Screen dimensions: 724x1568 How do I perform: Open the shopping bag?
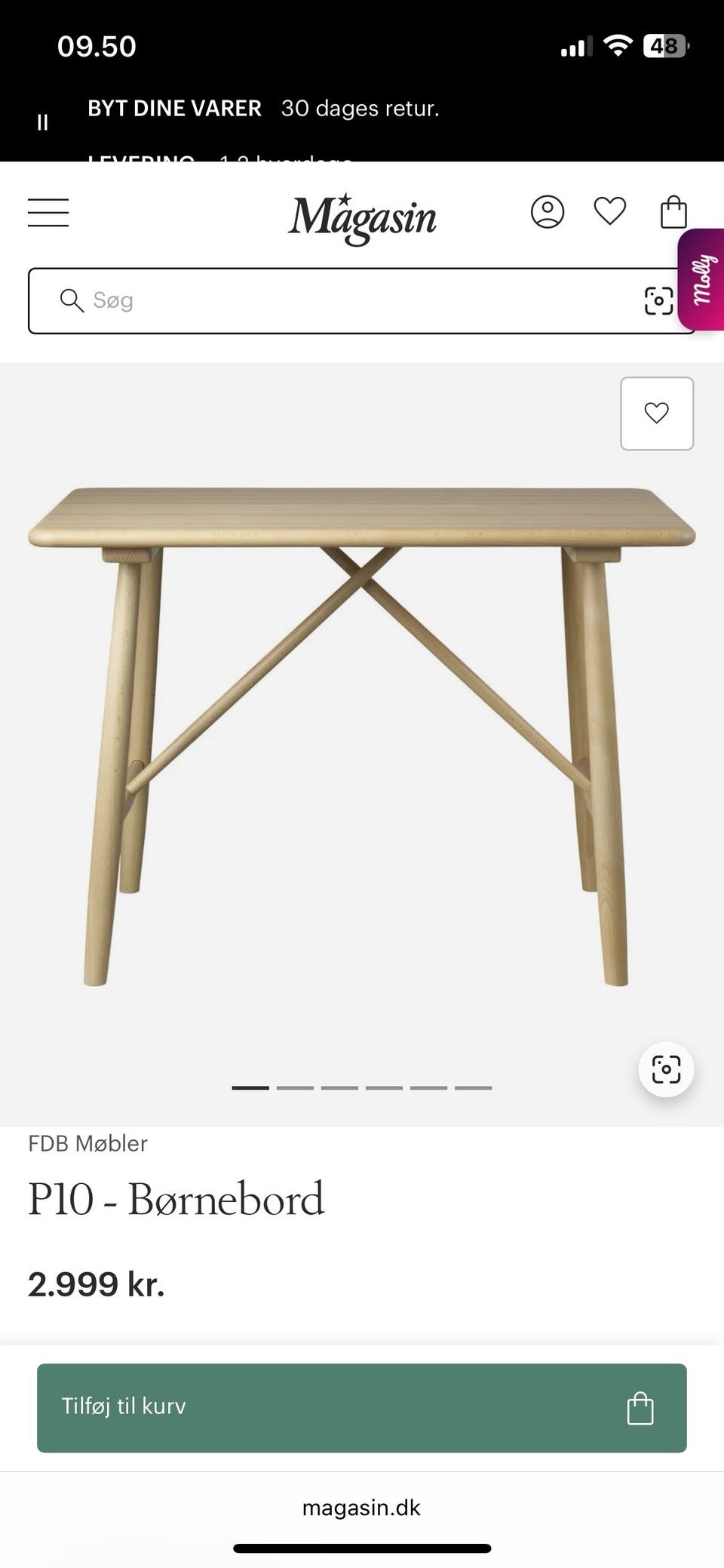click(x=673, y=212)
